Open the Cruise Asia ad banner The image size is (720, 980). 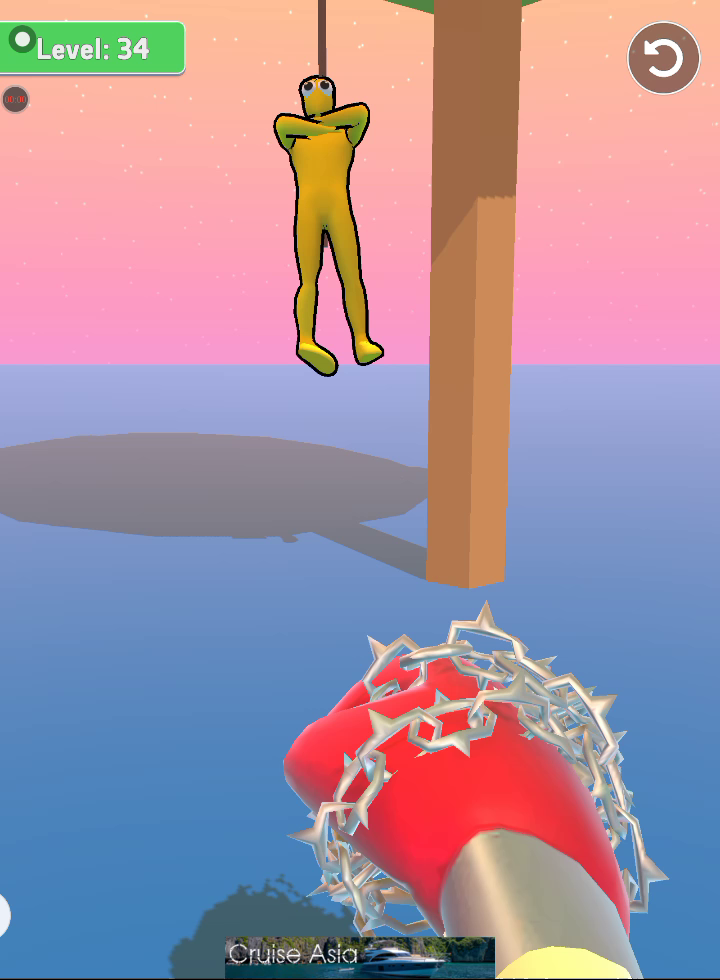[x=359, y=957]
